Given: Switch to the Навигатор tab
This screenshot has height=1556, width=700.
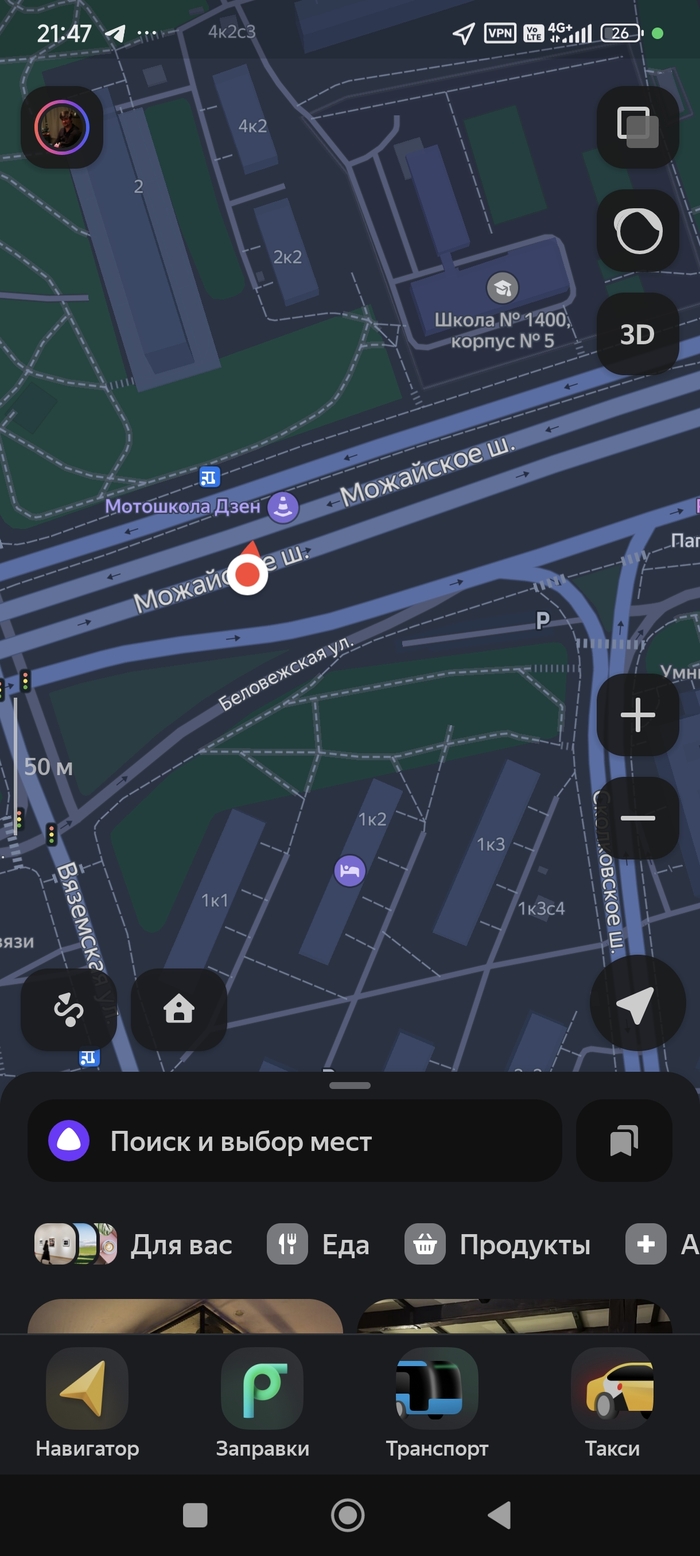Looking at the screenshot, I should (87, 1403).
